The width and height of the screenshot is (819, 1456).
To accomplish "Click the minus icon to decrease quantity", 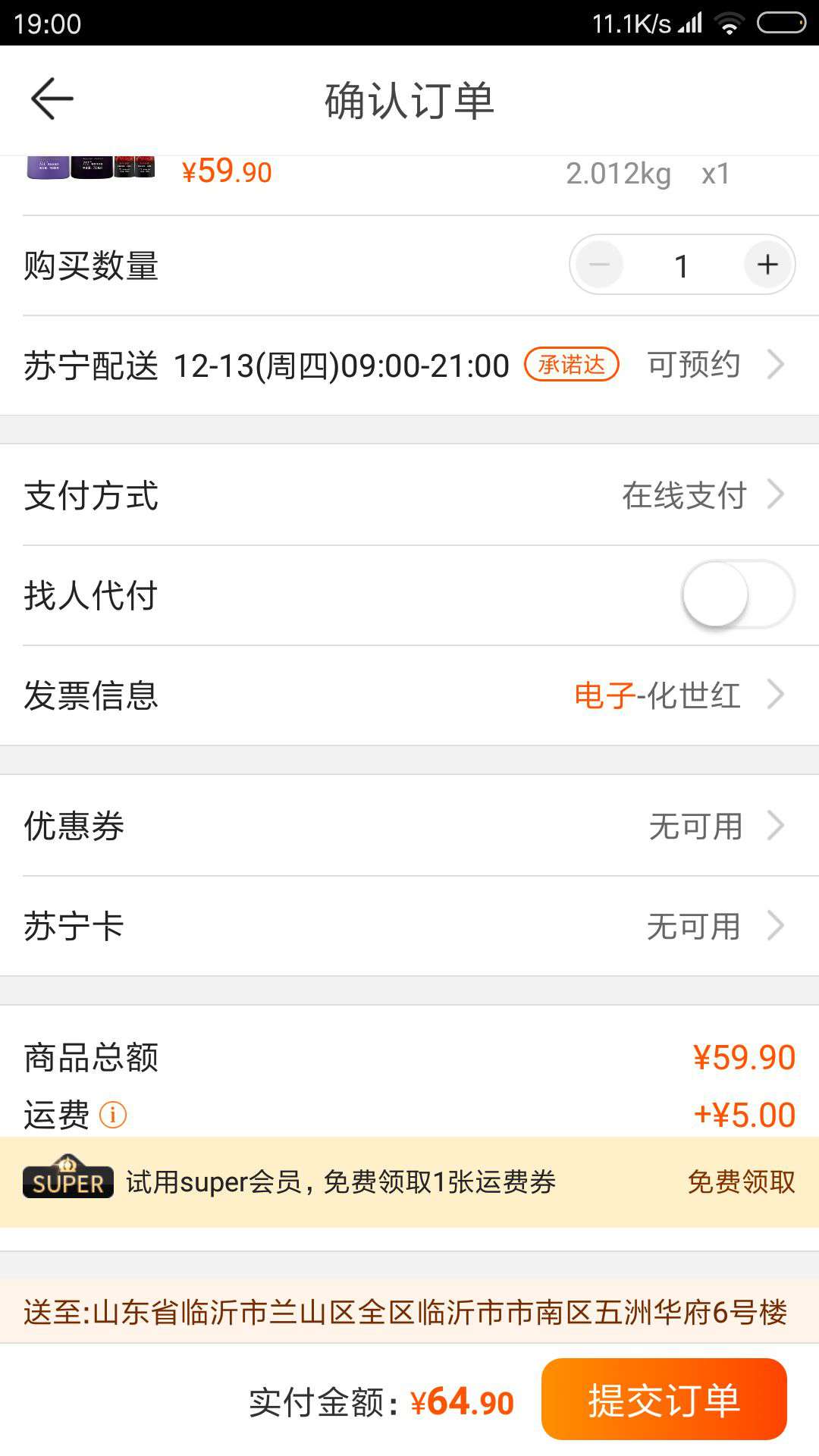I will (598, 264).
